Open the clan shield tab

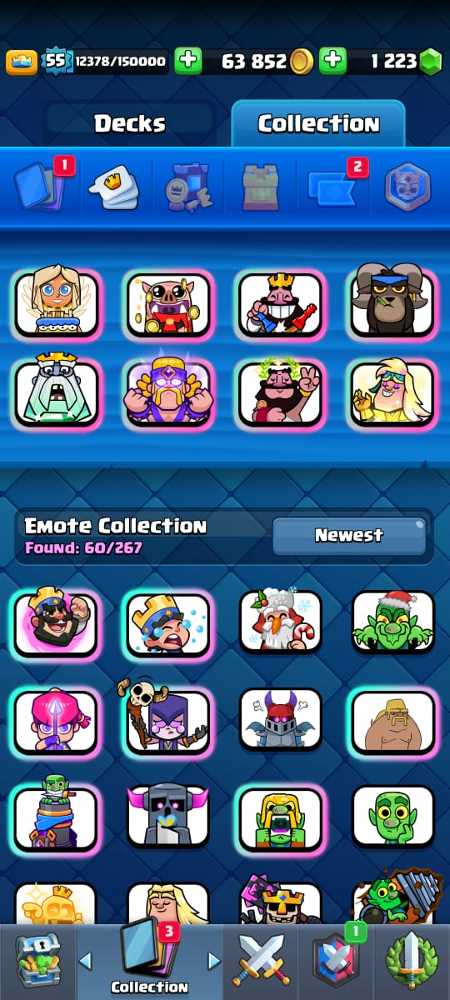tap(335, 962)
